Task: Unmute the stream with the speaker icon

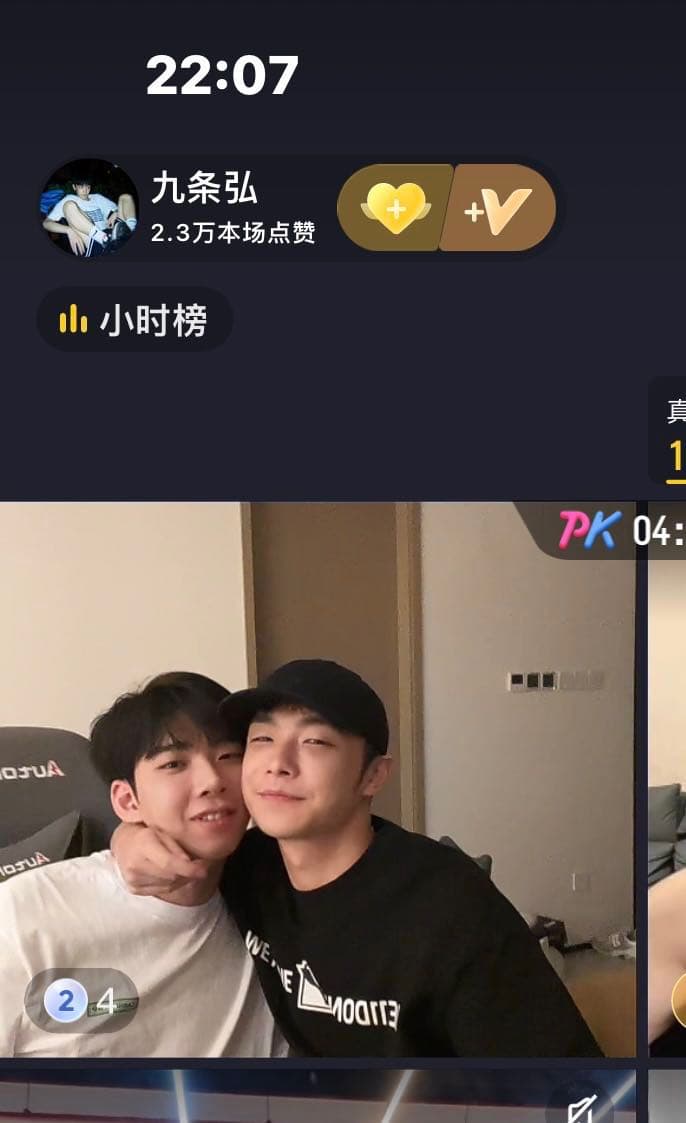Action: point(583,1107)
